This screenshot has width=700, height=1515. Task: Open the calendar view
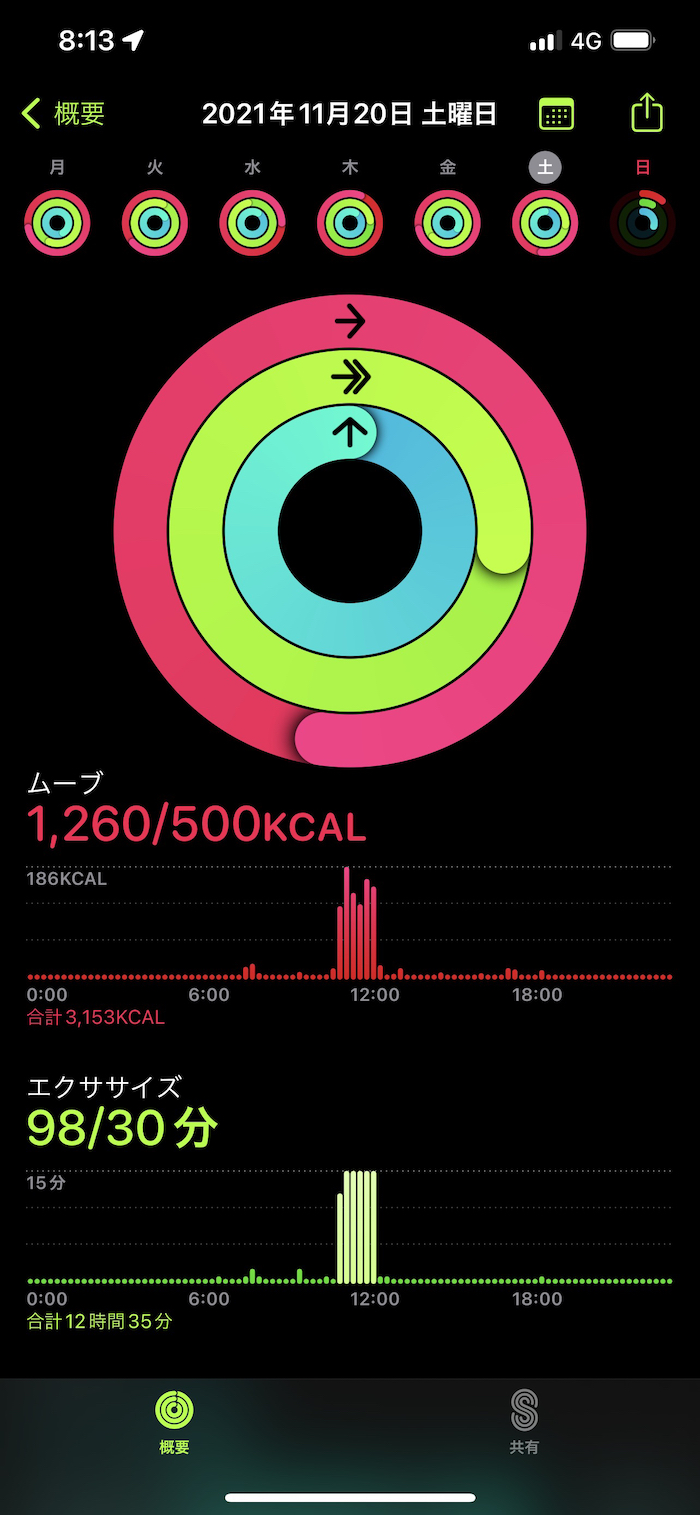point(557,114)
